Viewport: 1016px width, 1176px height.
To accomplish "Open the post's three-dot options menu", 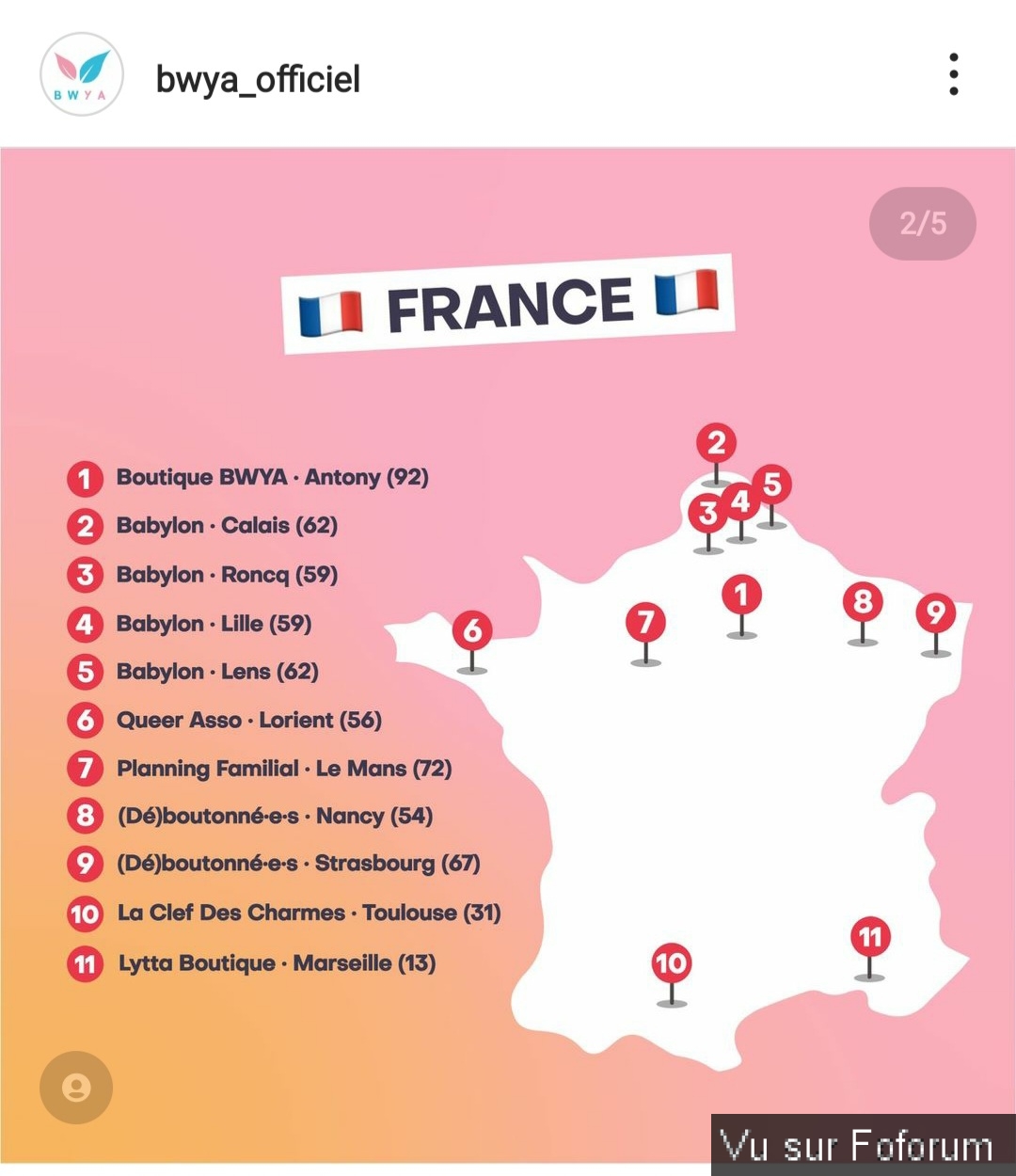I will click(x=953, y=74).
